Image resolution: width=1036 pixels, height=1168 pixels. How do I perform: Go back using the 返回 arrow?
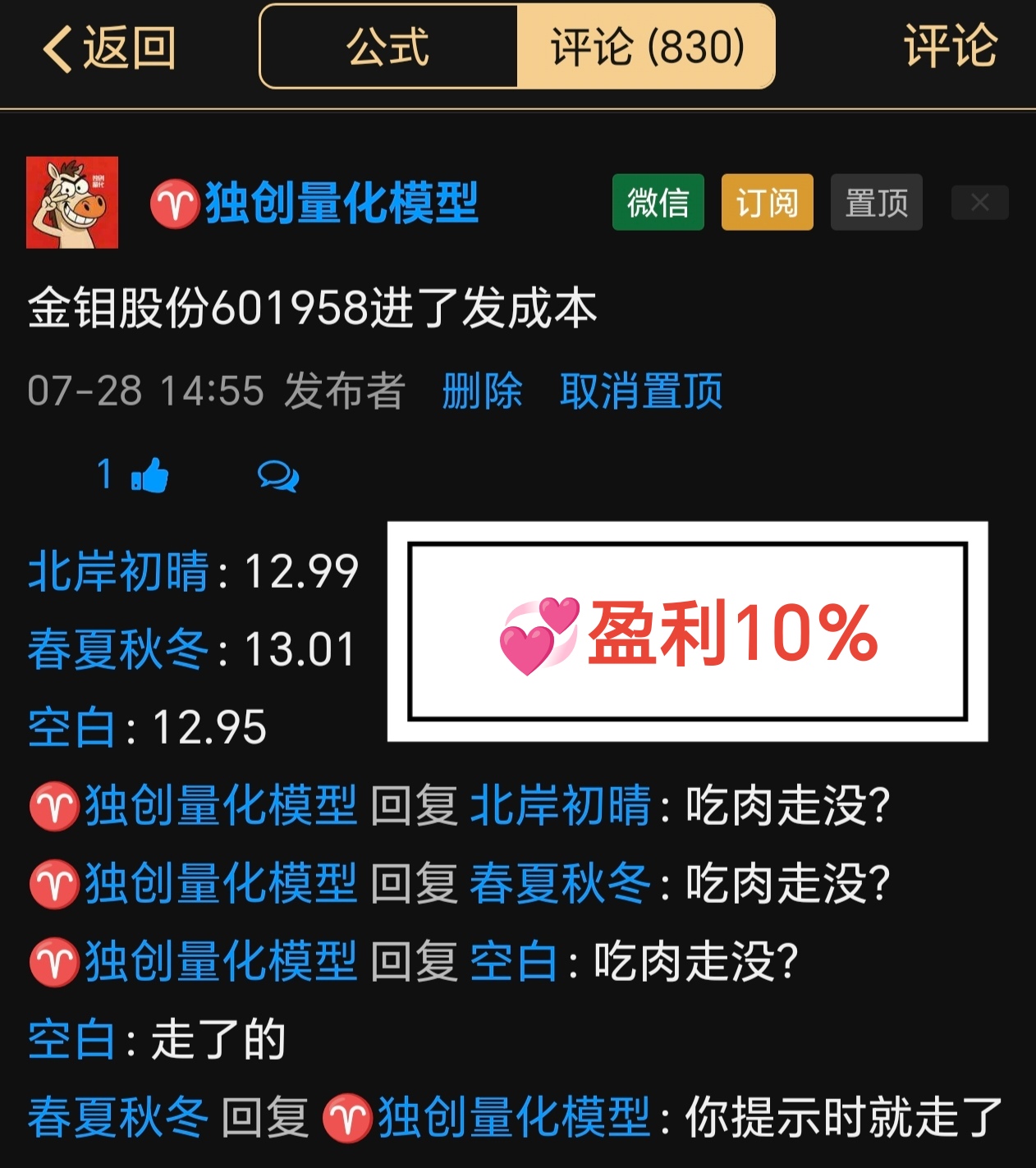click(x=108, y=48)
